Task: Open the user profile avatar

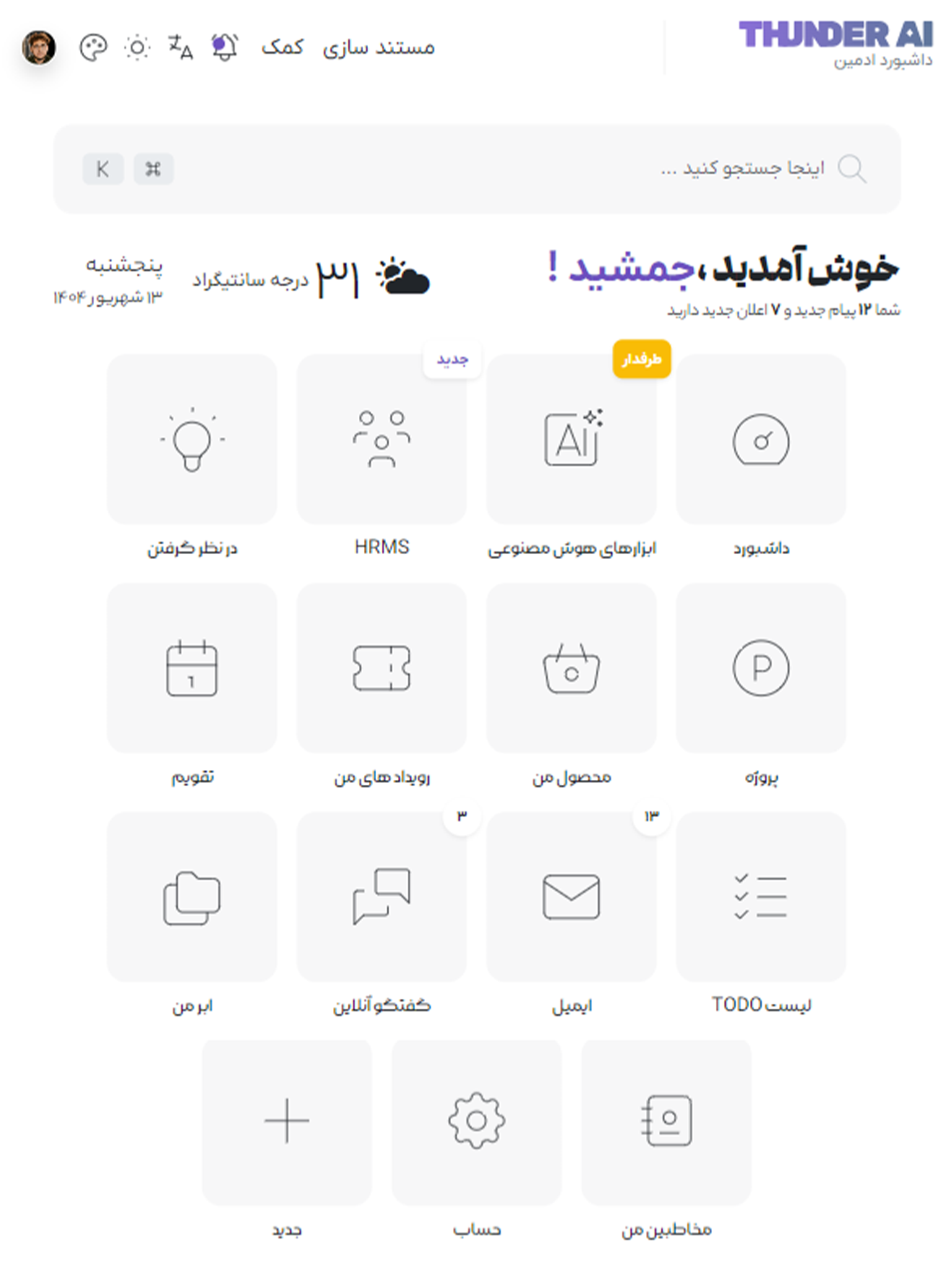Action: point(39,48)
